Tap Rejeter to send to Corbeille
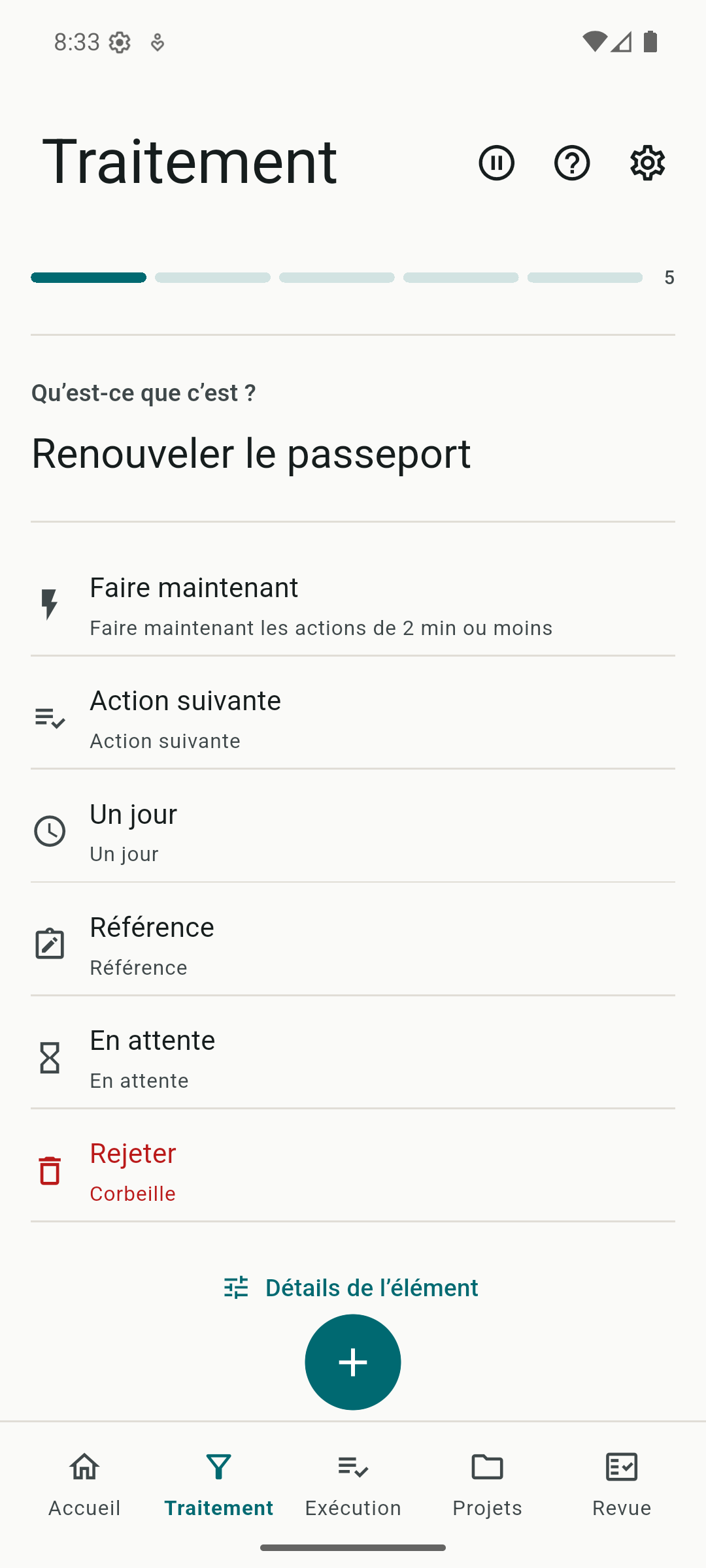This screenshot has width=706, height=1568. point(353,1171)
